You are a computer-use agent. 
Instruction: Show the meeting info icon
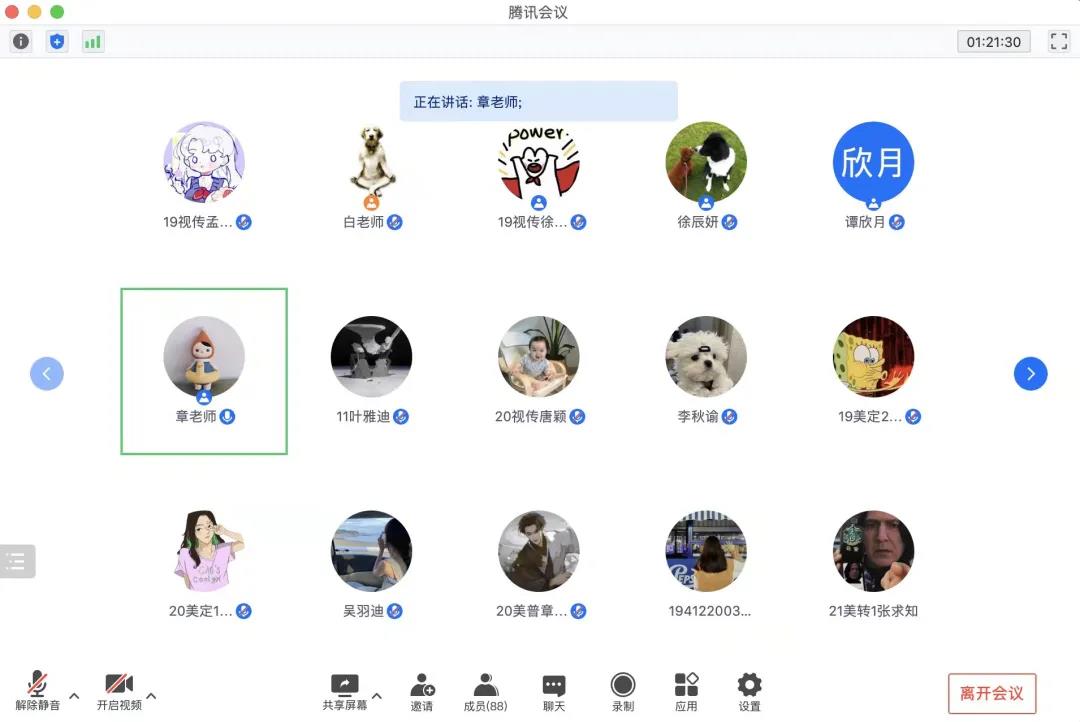coord(21,41)
